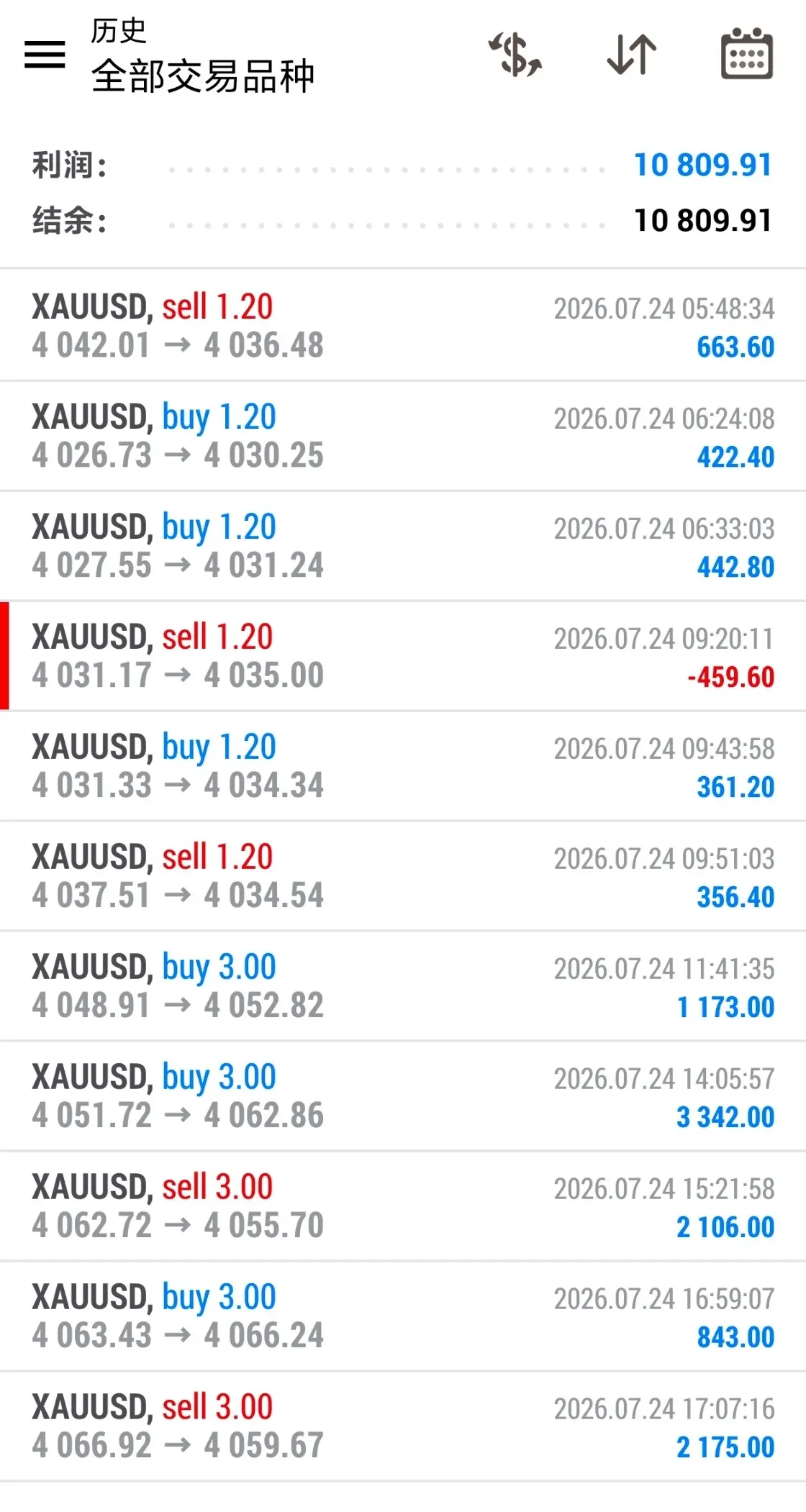Open the hamburger drawer menu
Screen dimensions: 806x1512
click(45, 55)
